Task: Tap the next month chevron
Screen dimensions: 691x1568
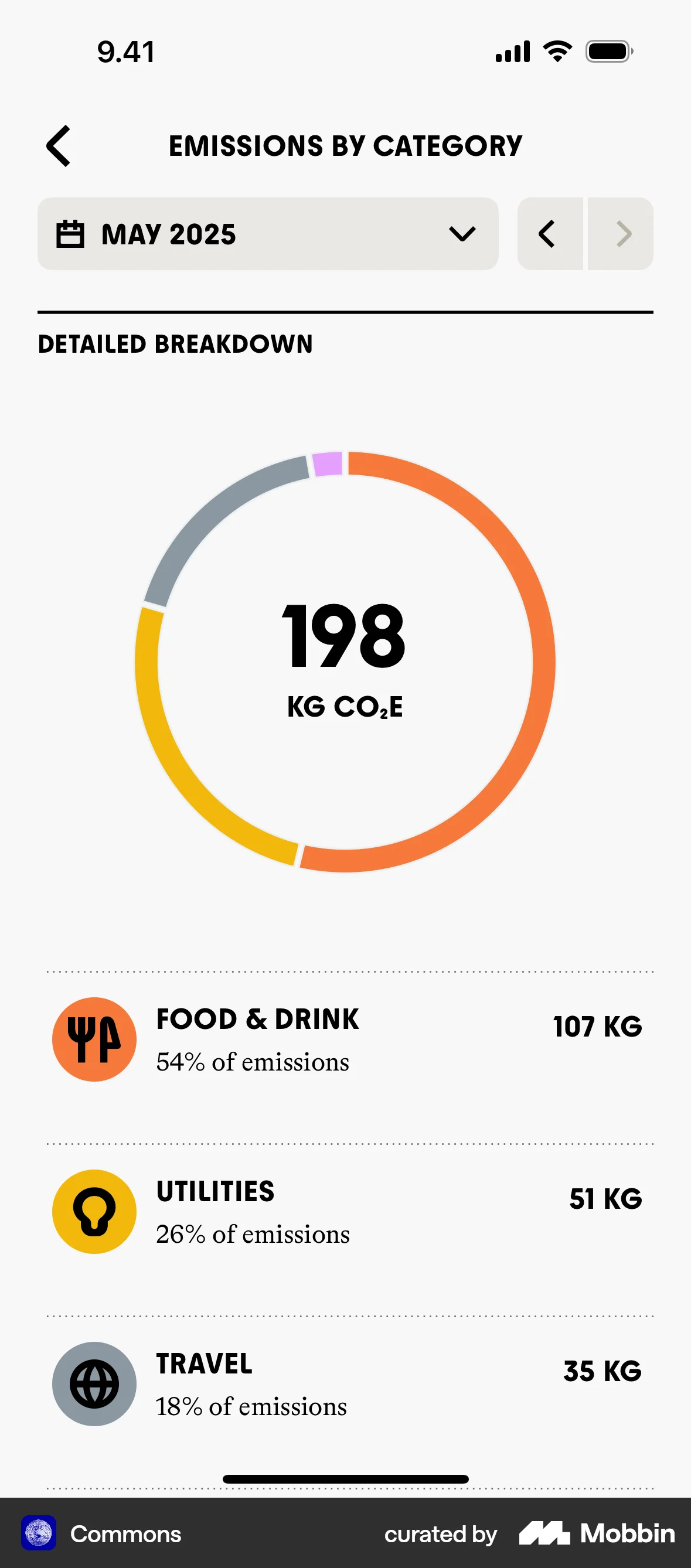Action: pos(622,234)
